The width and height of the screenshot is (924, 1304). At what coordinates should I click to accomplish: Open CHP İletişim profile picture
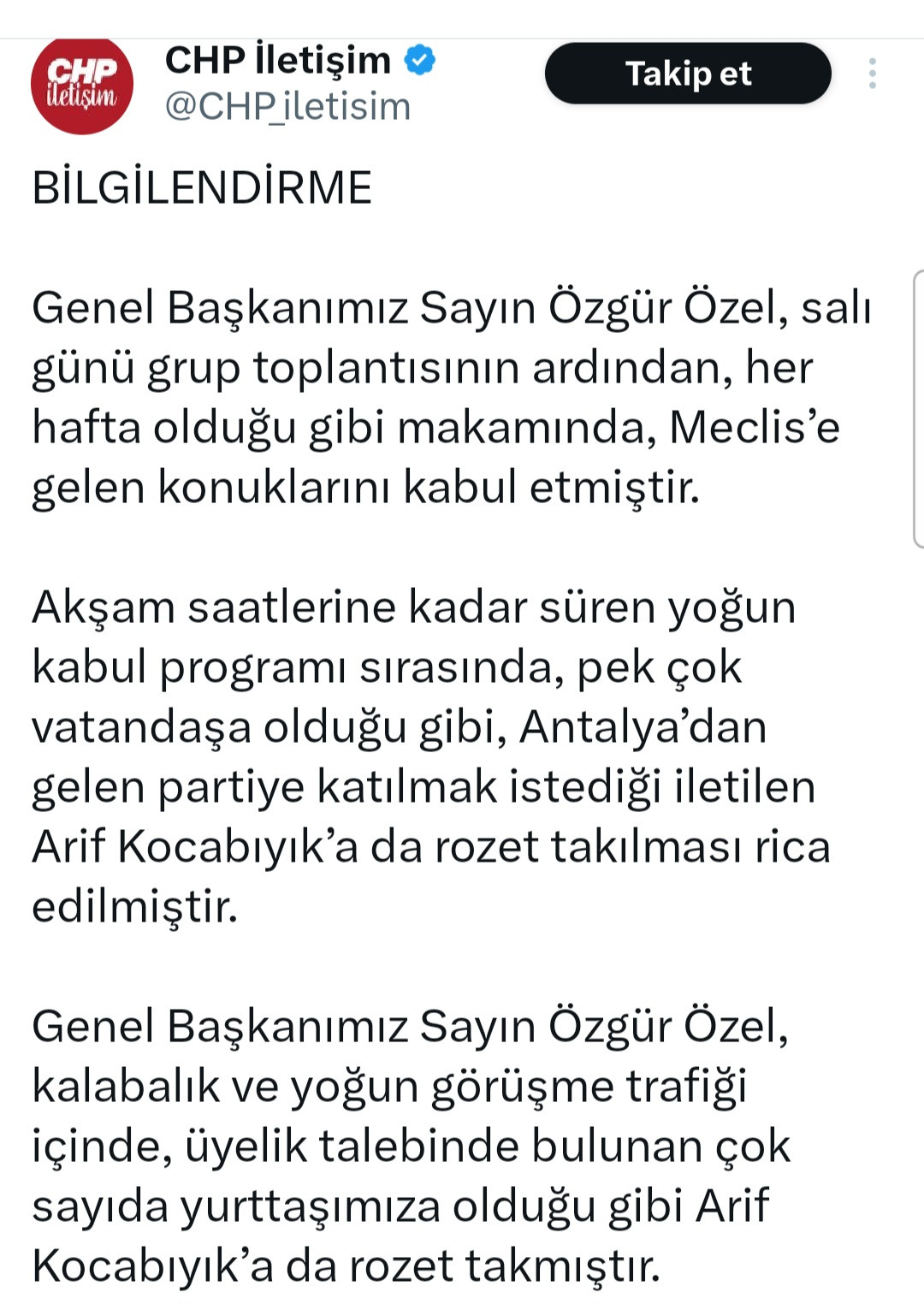(x=82, y=85)
